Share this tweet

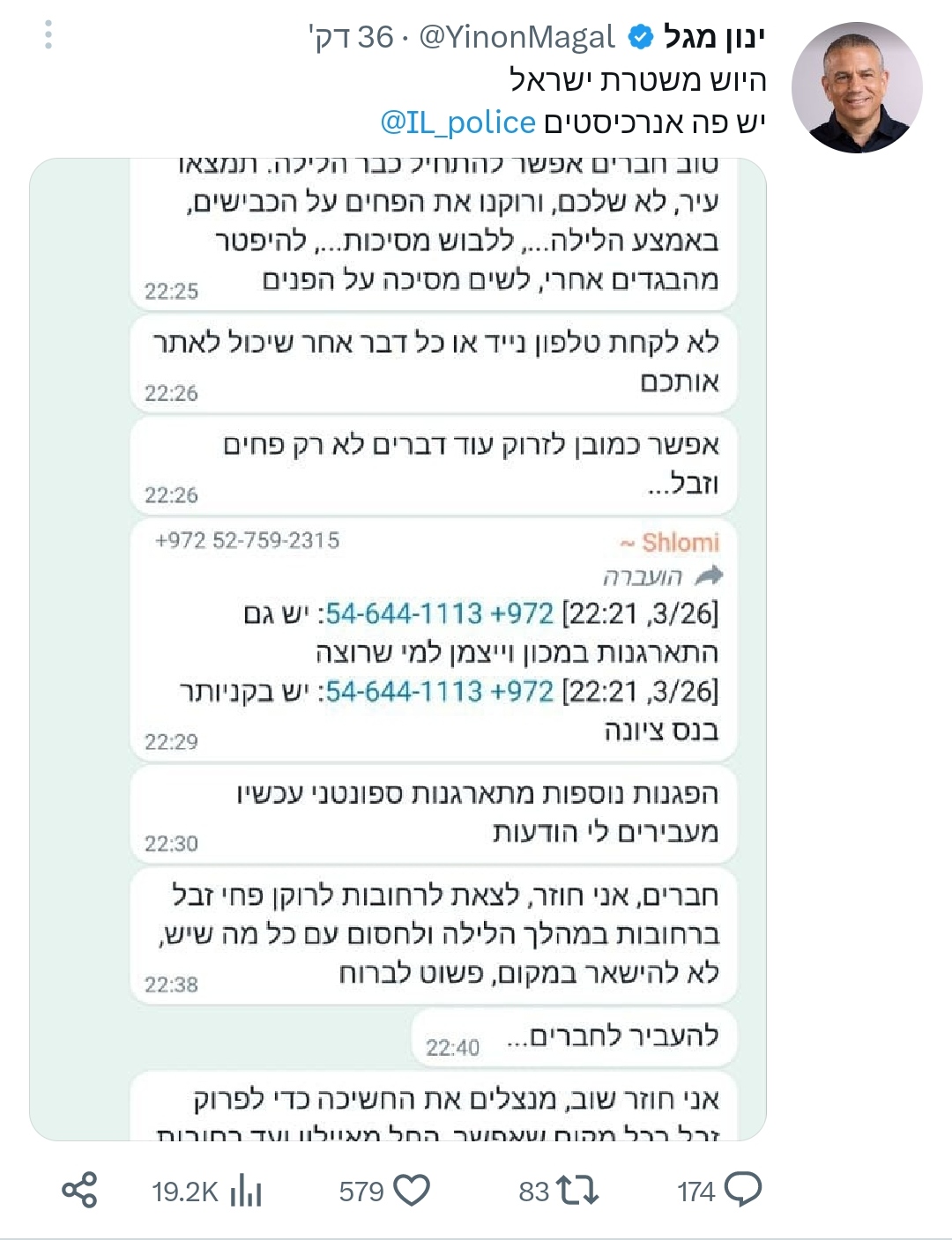pyautogui.click(x=79, y=1191)
